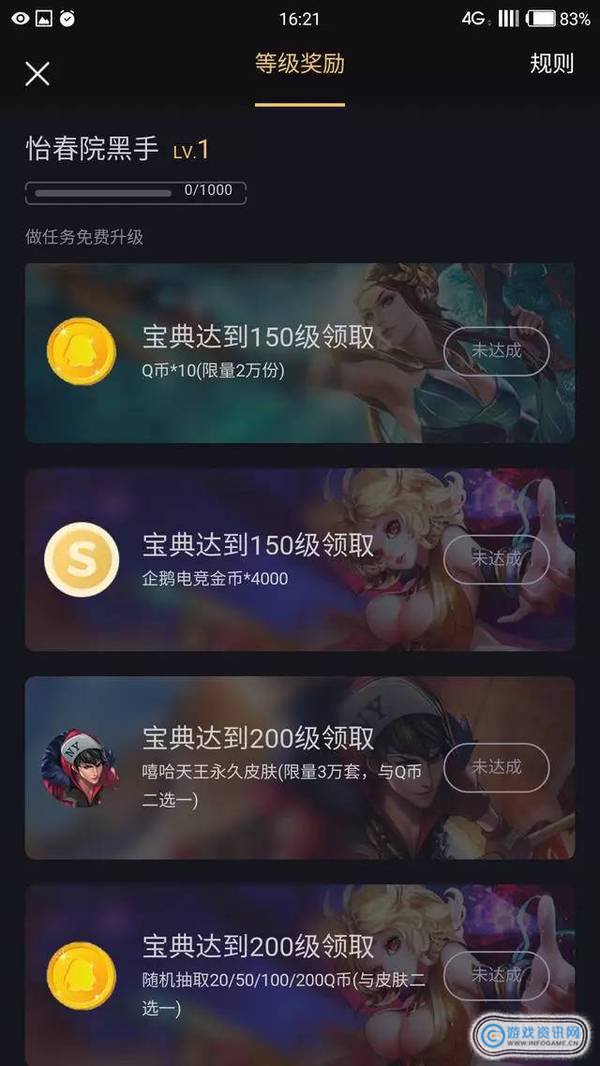Tap 未达成 on the 嘻哈天王永久皮肤 reward
Image resolution: width=600 pixels, height=1066 pixels.
496,767
